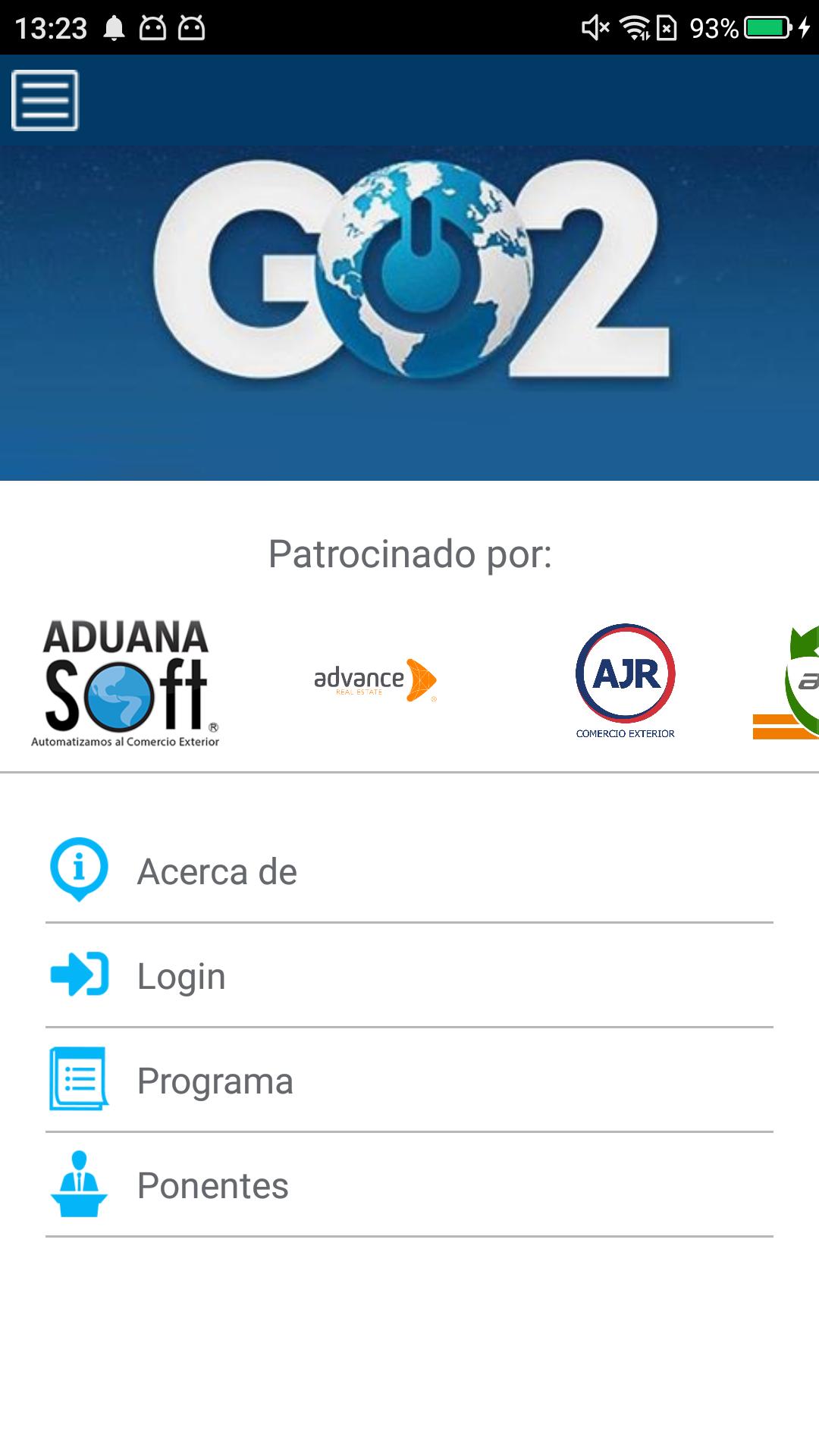This screenshot has height=1456, width=819.
Task: Open the Programa schedule
Action: (215, 1081)
